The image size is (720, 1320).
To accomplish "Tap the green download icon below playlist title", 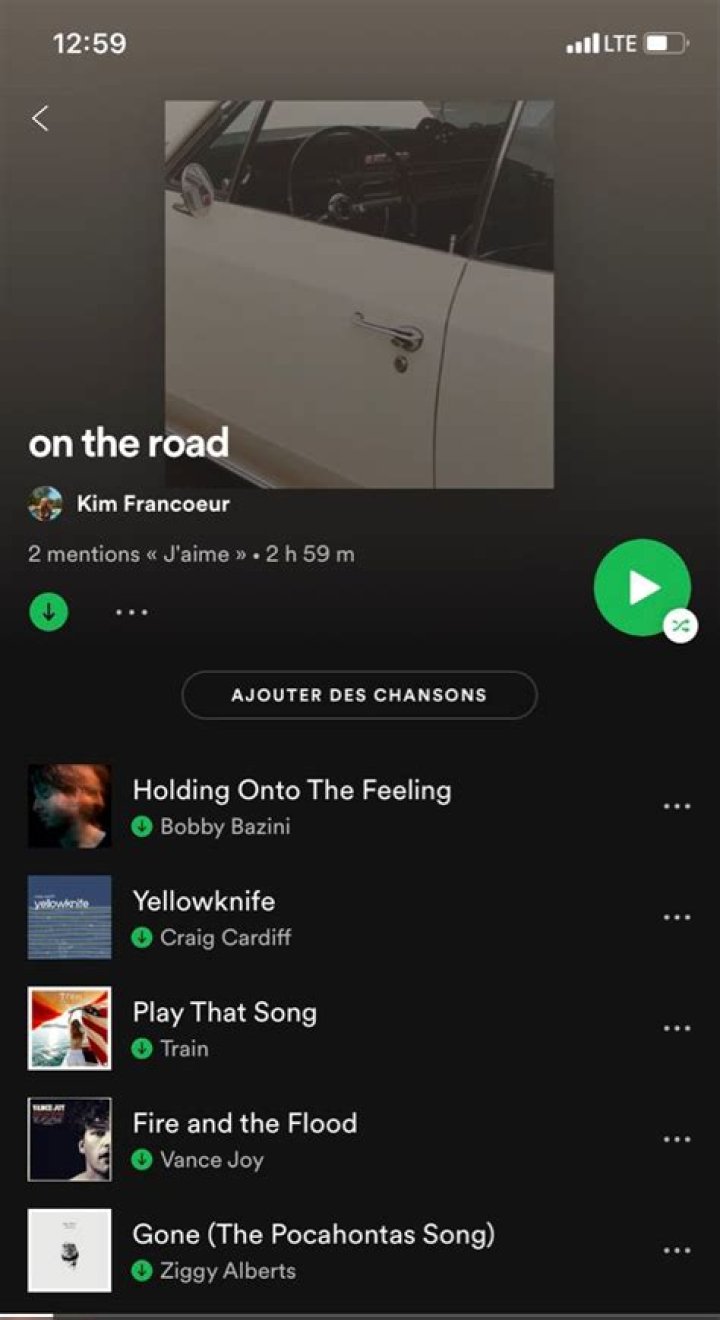I will (x=47, y=611).
